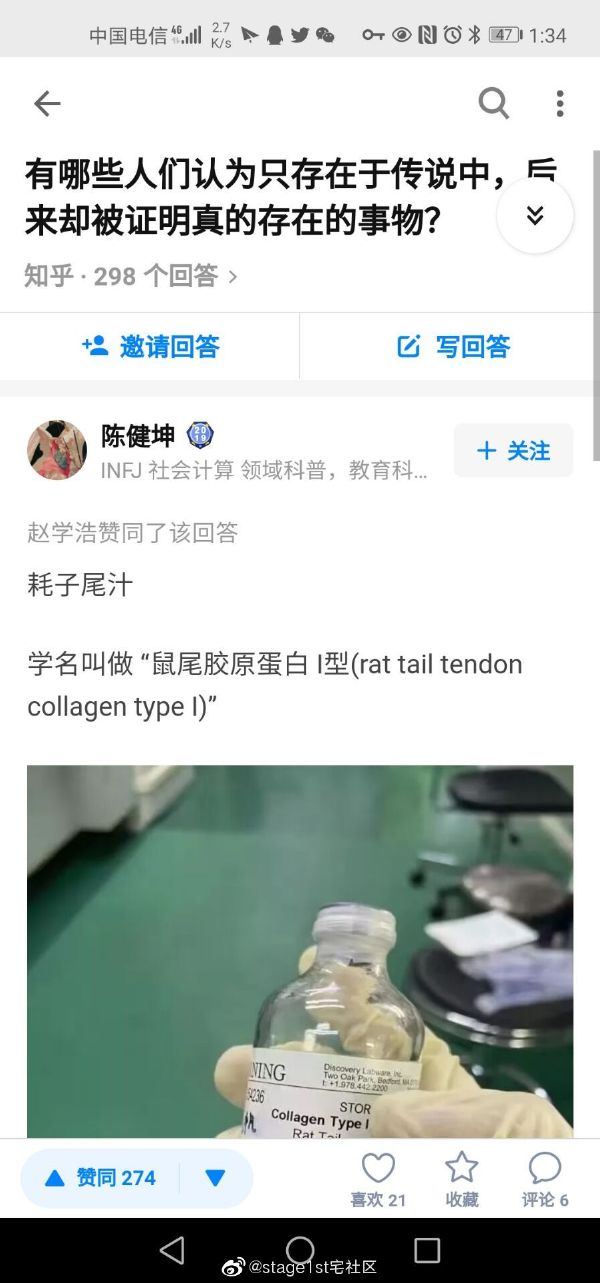Screen dimensions: 600x1283
Task: Tap 邀请回答 to invite answers
Action: (150, 346)
